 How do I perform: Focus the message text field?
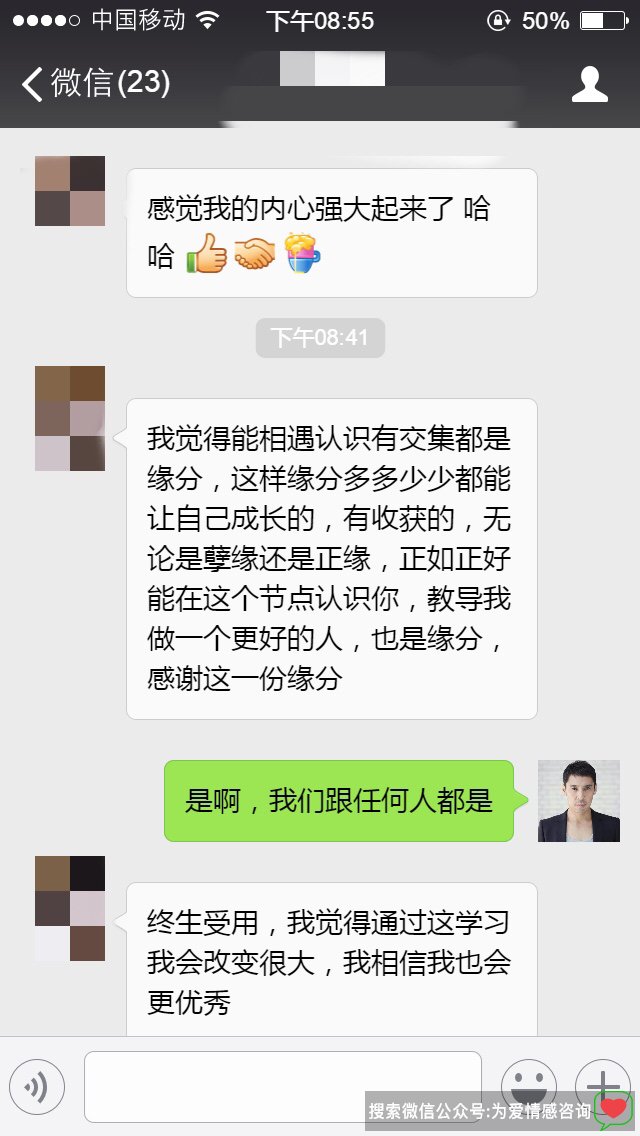pos(282,1086)
